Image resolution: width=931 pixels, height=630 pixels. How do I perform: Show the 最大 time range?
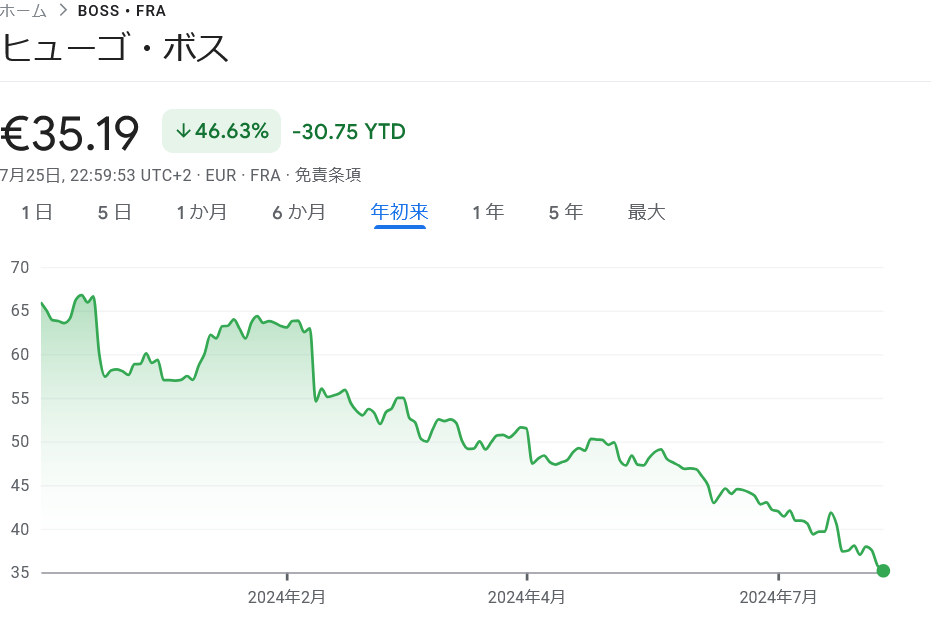(x=646, y=212)
